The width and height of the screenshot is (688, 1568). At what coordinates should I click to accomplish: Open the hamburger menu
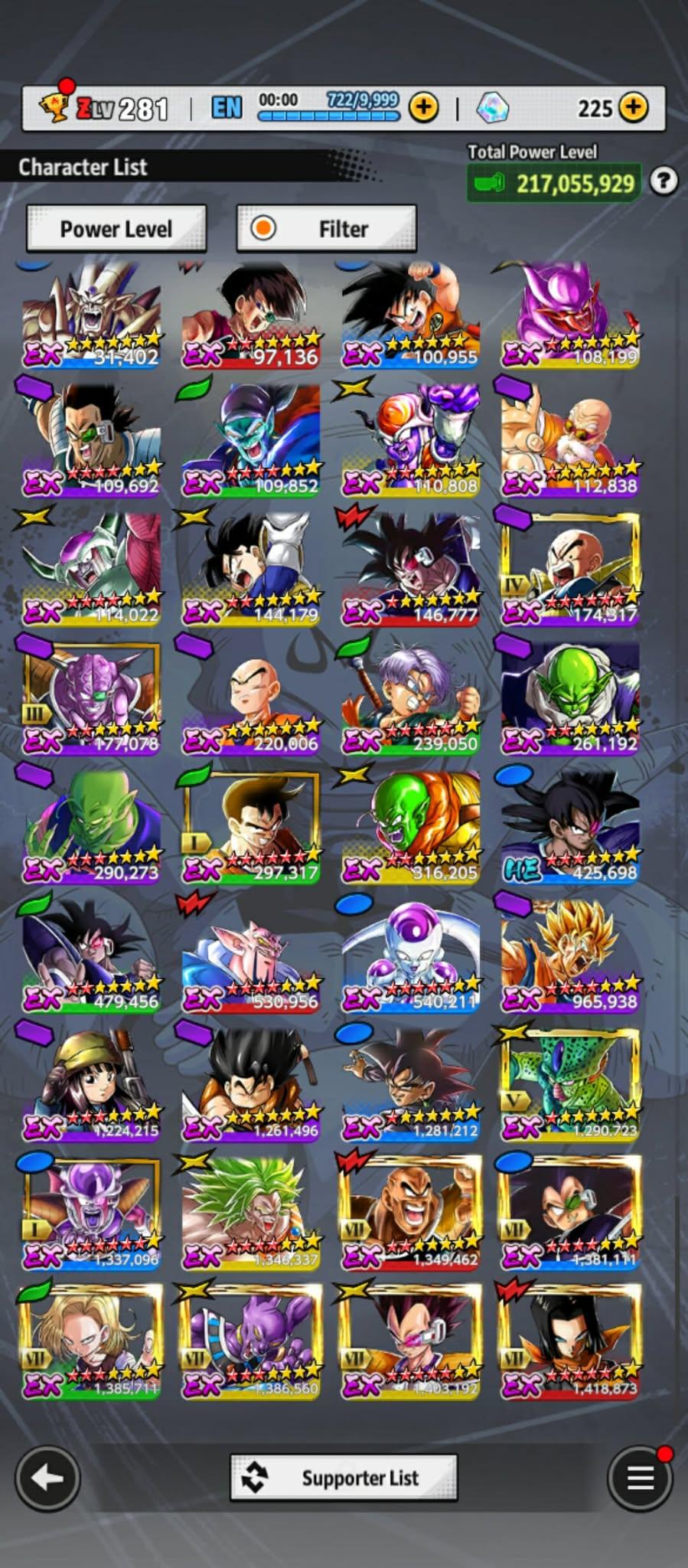(640, 1478)
